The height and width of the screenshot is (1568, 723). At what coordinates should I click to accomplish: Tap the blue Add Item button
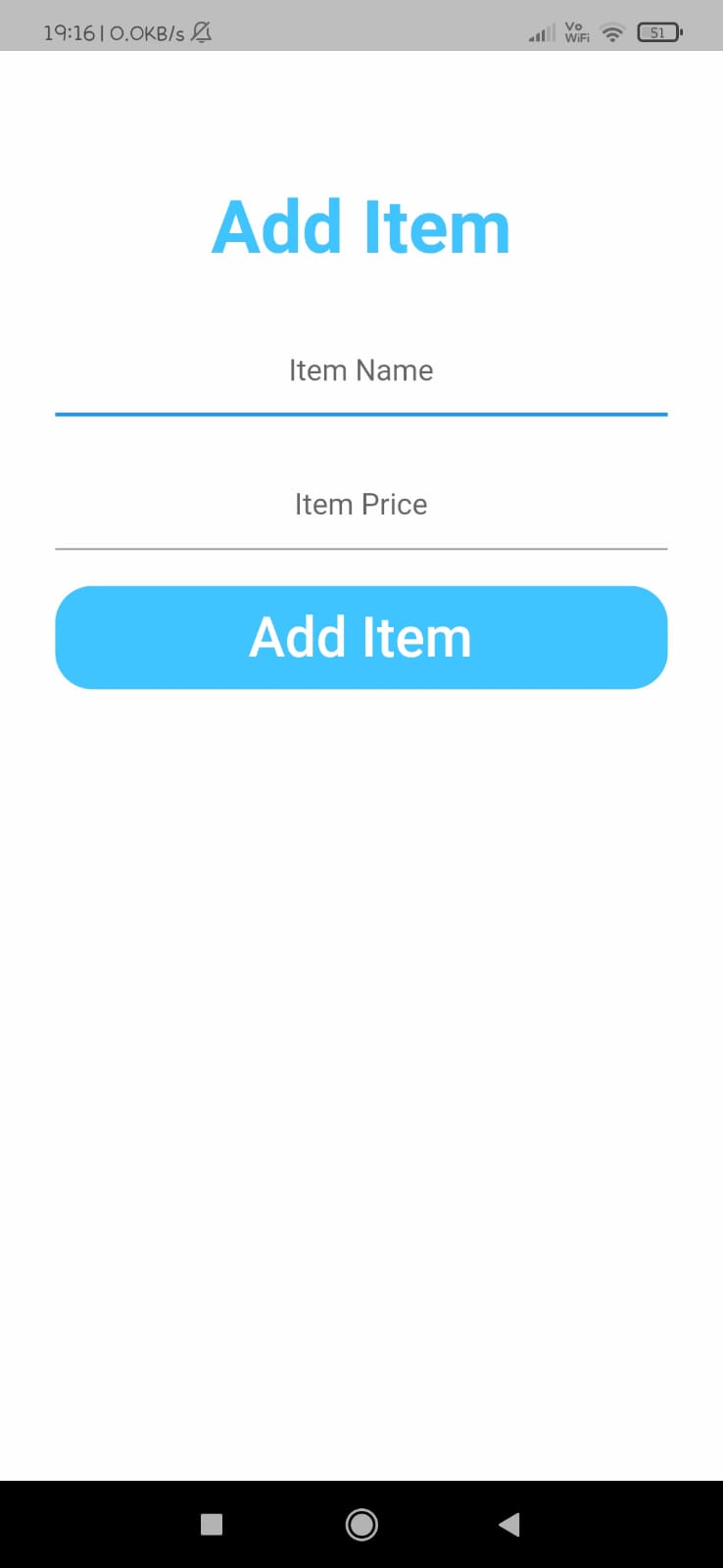tap(361, 637)
